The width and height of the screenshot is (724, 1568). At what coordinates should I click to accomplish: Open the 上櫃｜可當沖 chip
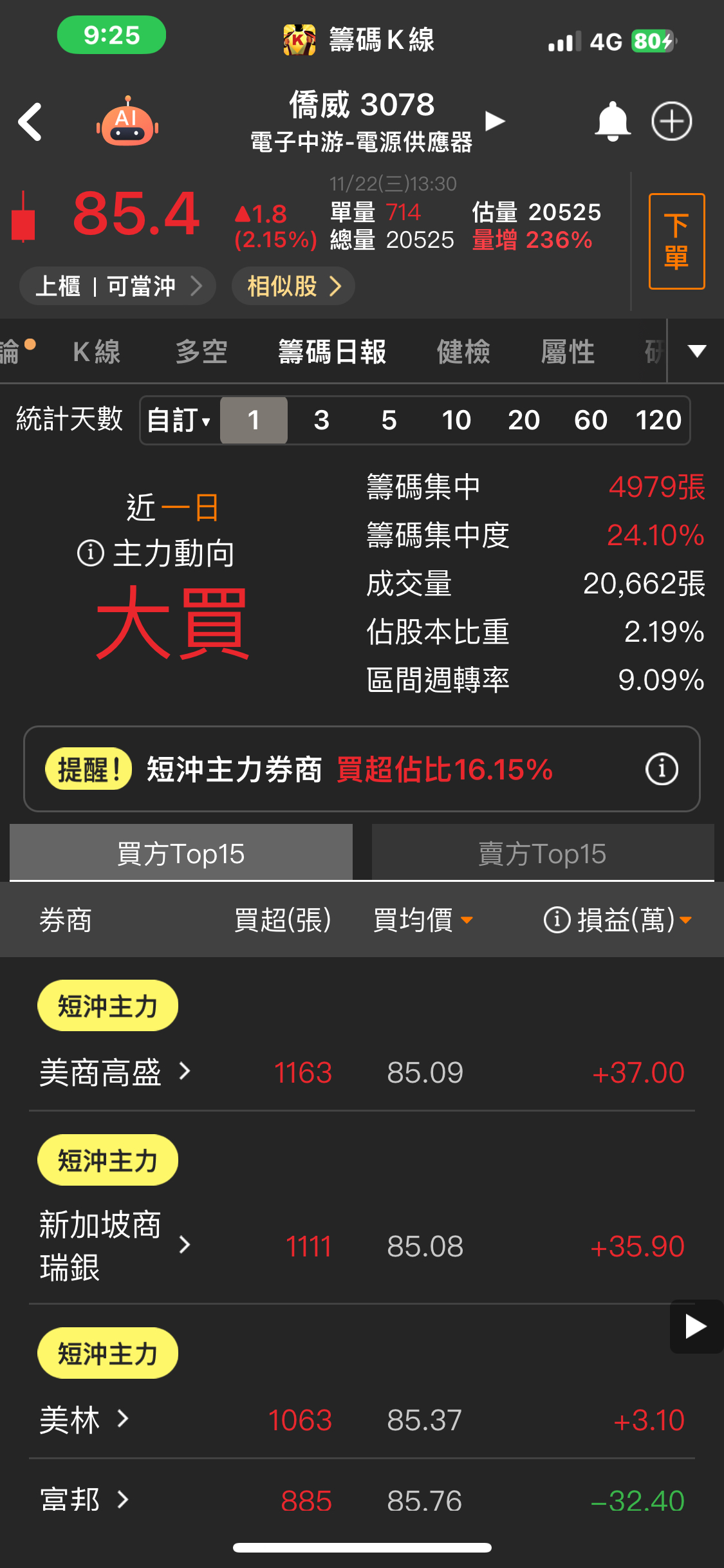click(x=117, y=286)
